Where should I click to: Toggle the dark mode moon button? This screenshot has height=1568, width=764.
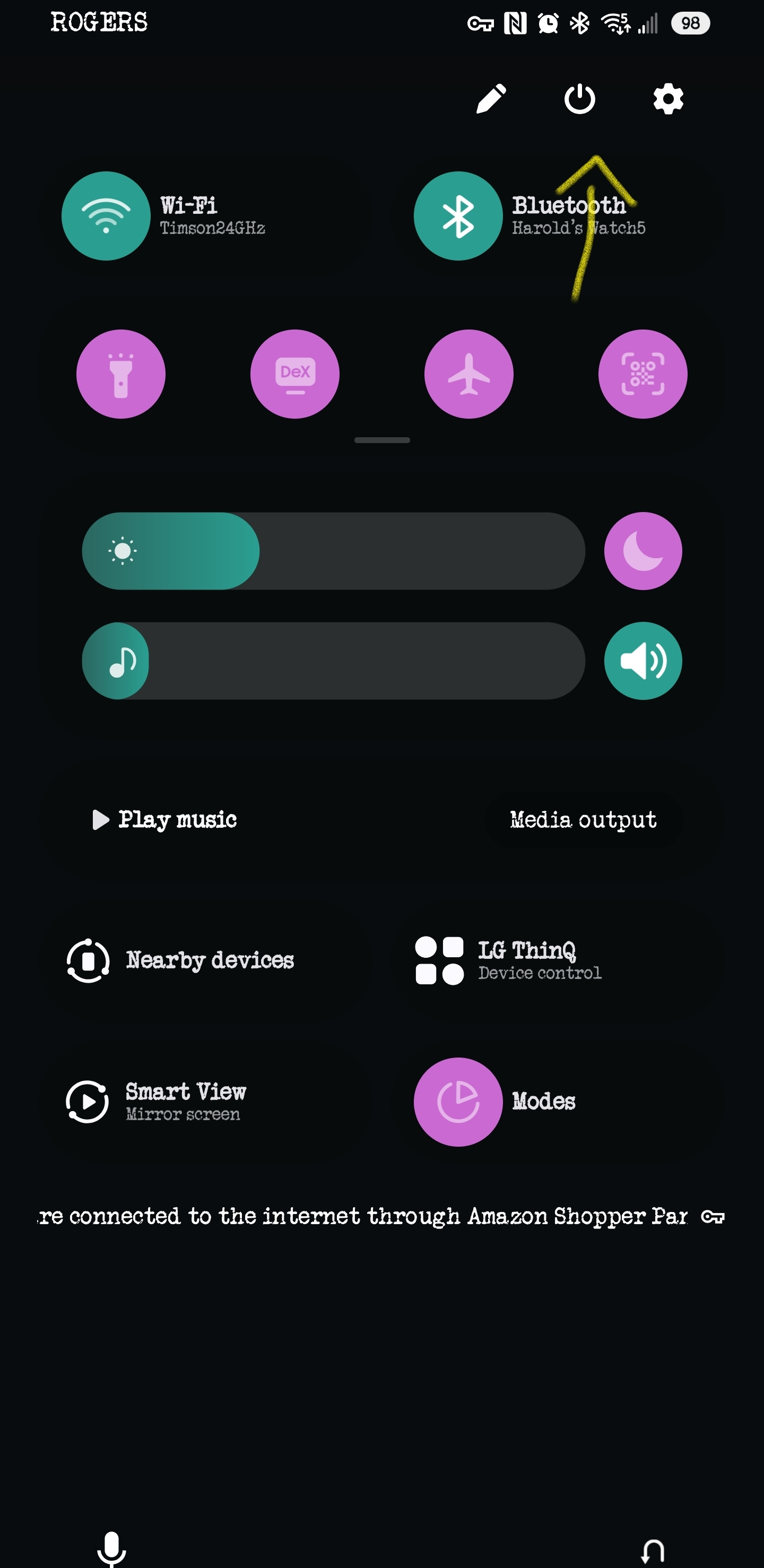click(643, 551)
